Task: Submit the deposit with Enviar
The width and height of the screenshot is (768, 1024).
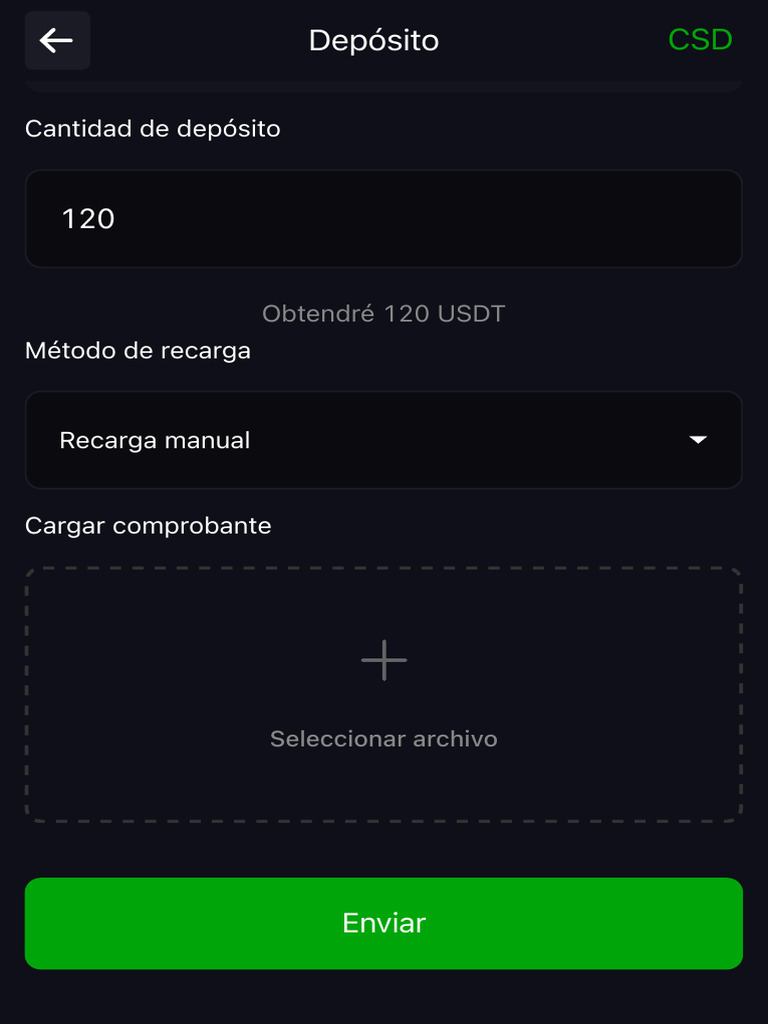Action: coord(383,923)
